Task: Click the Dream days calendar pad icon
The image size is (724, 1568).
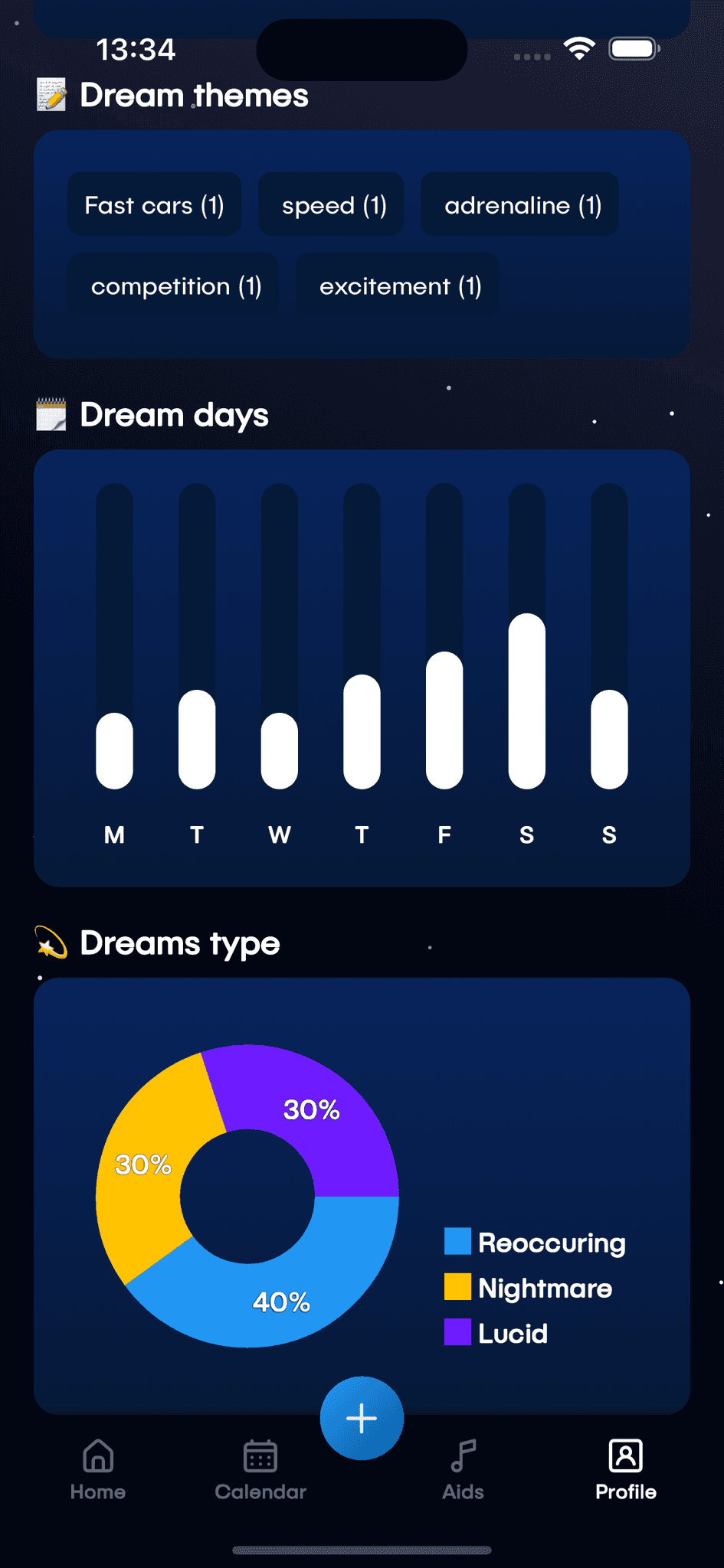Action: 51,414
